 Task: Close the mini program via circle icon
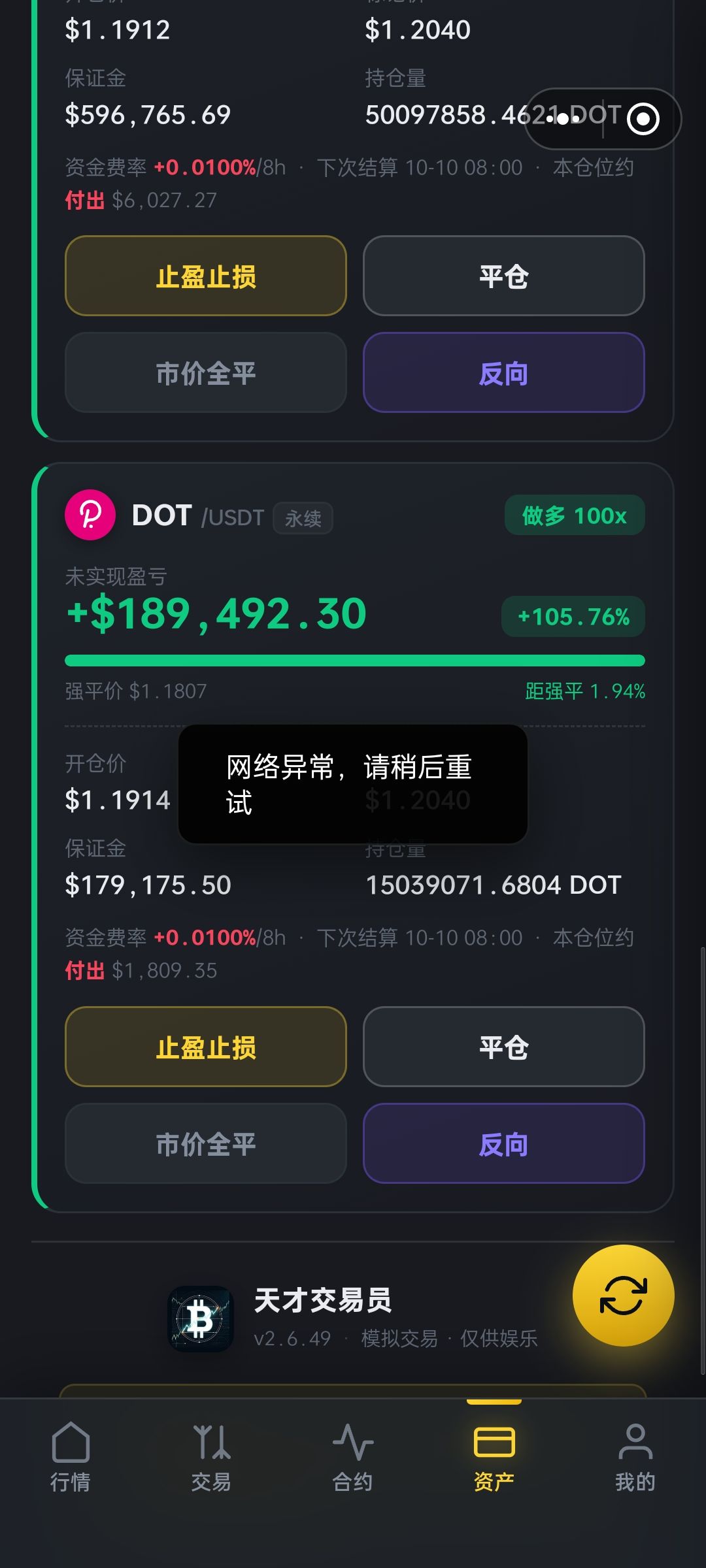pos(643,119)
